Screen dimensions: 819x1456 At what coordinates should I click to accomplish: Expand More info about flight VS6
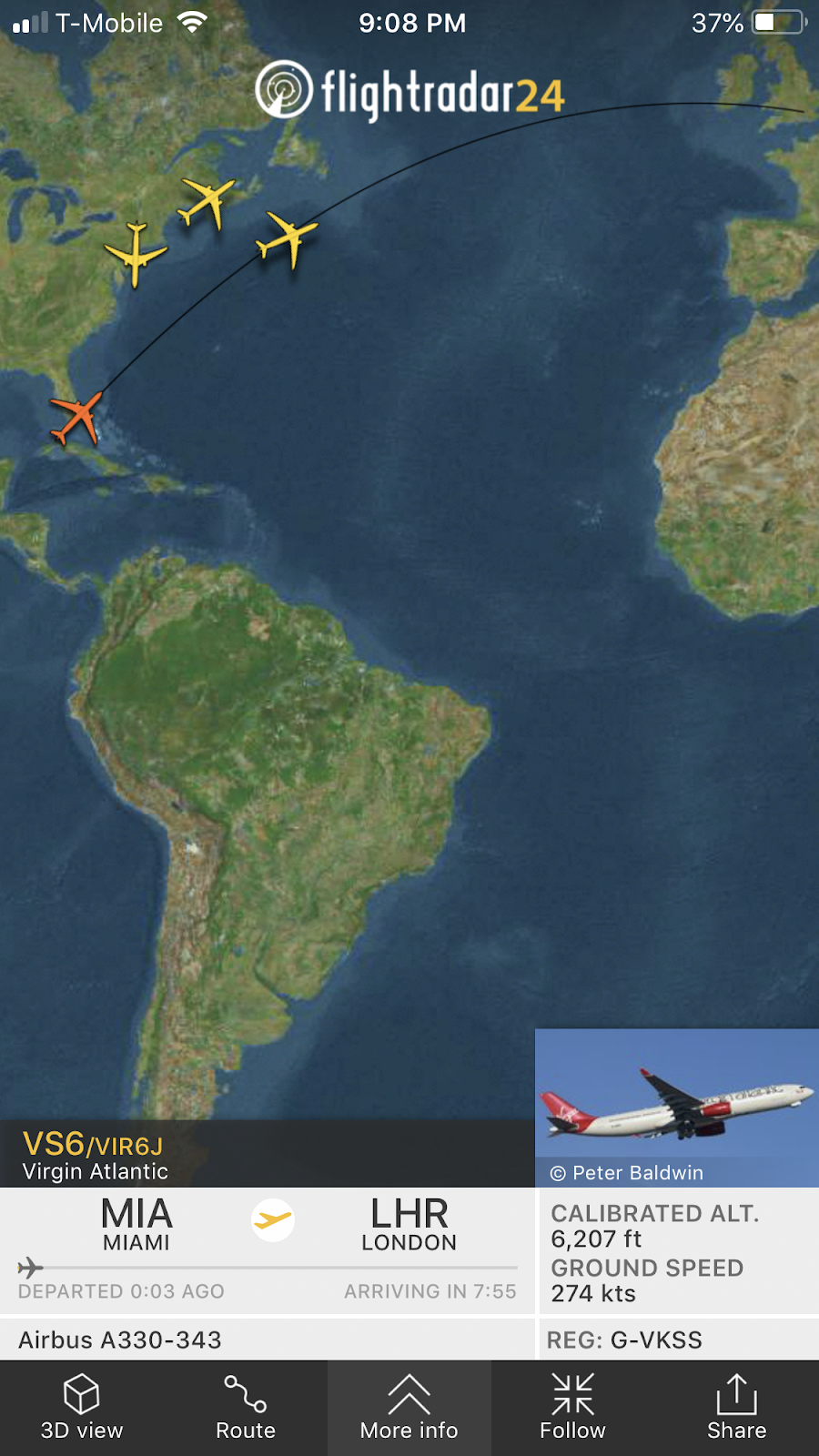tap(409, 1407)
